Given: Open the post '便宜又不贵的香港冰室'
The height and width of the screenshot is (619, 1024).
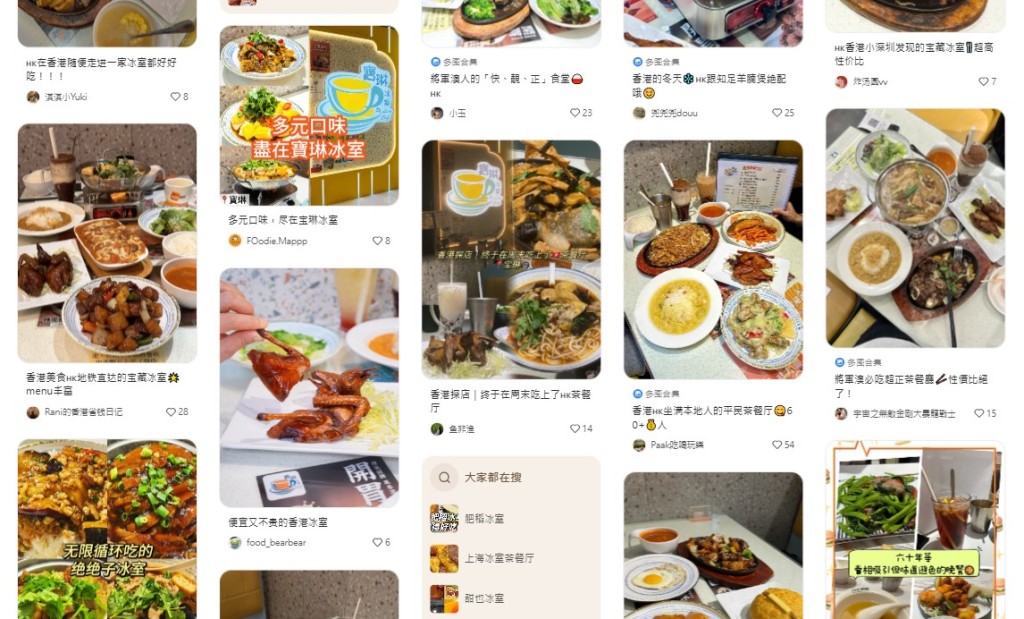Looking at the screenshot, I should coord(308,386).
